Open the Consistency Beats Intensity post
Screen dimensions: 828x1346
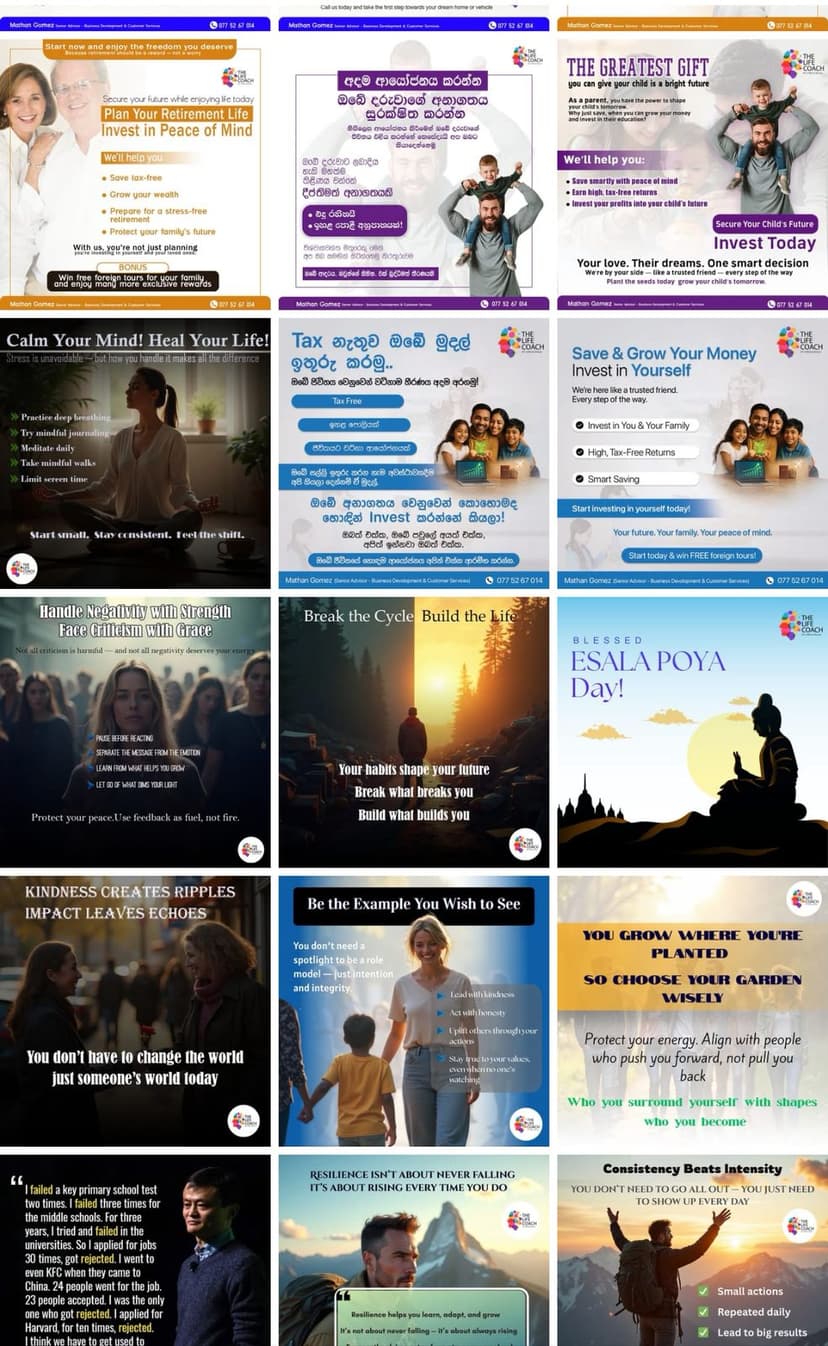[692, 1250]
